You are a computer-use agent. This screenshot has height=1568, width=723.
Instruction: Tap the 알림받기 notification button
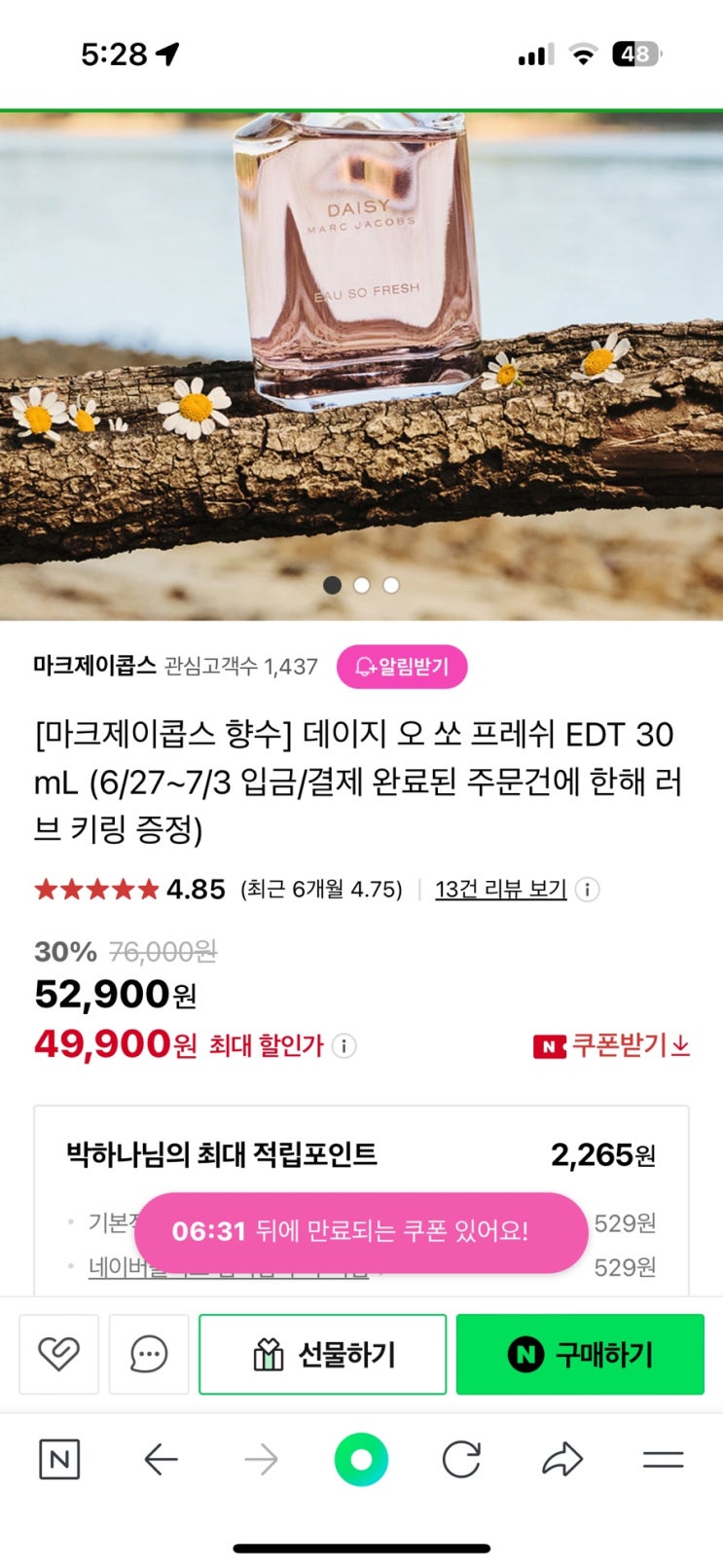[402, 667]
